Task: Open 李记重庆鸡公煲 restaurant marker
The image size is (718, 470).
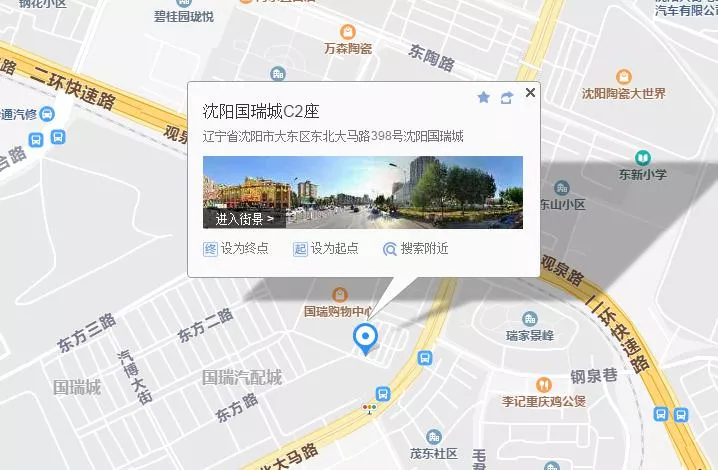Action: pyautogui.click(x=543, y=384)
